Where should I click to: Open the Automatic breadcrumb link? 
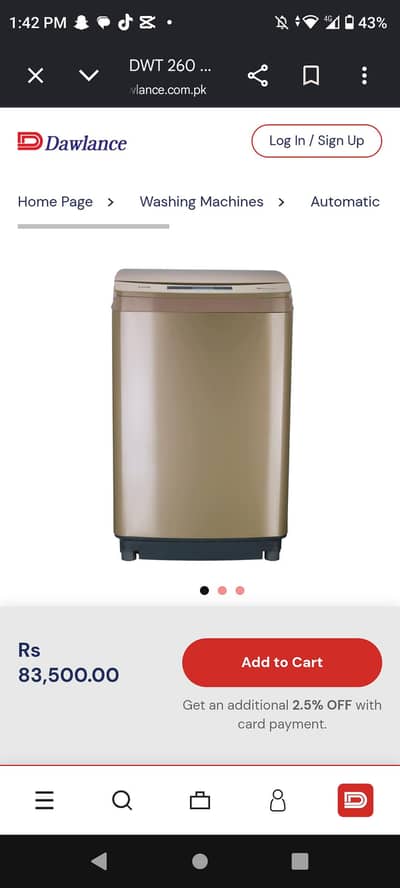pos(345,202)
